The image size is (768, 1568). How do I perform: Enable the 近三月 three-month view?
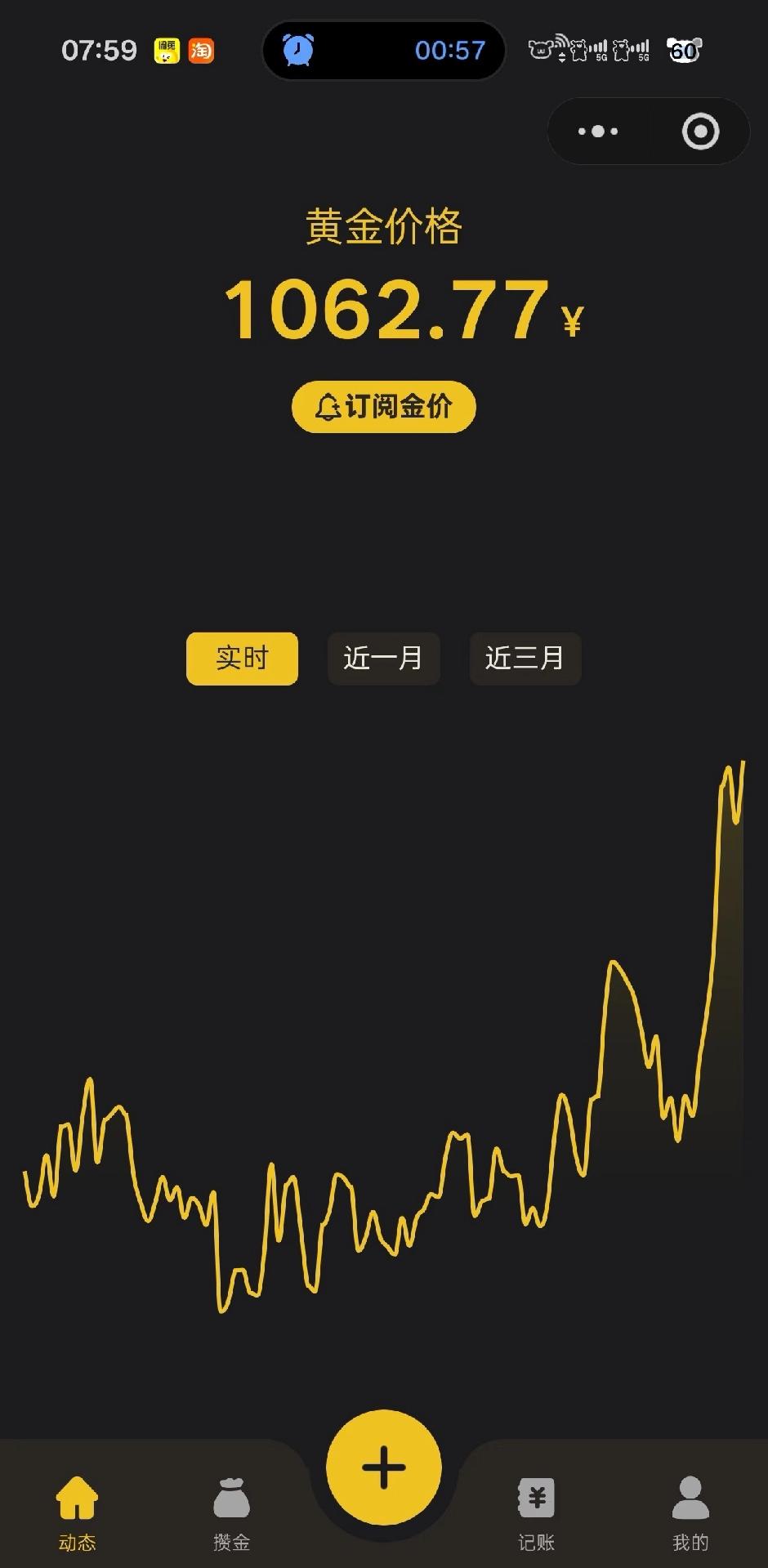pos(525,659)
